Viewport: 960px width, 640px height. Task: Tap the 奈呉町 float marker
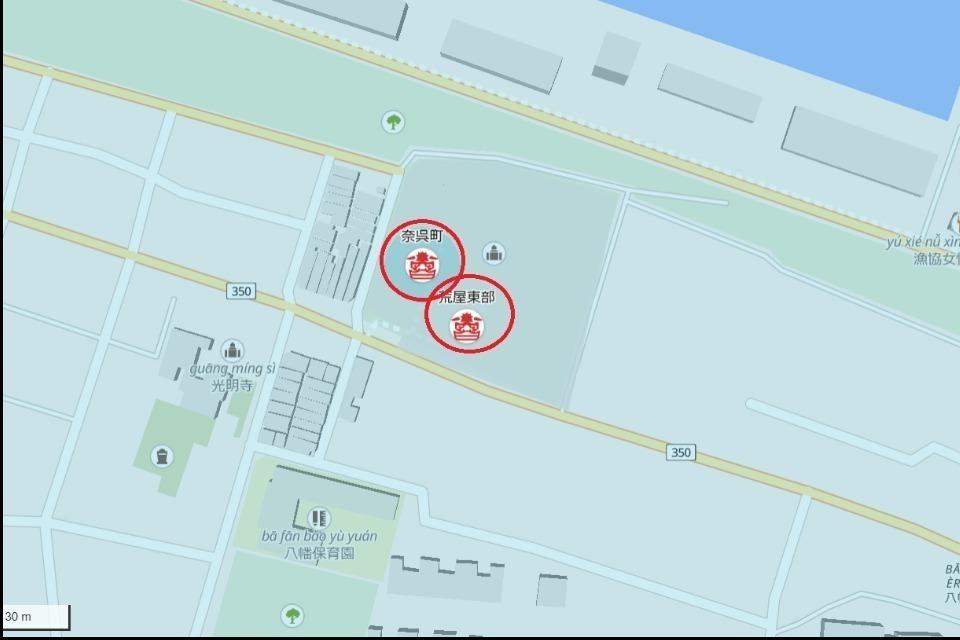tap(422, 266)
